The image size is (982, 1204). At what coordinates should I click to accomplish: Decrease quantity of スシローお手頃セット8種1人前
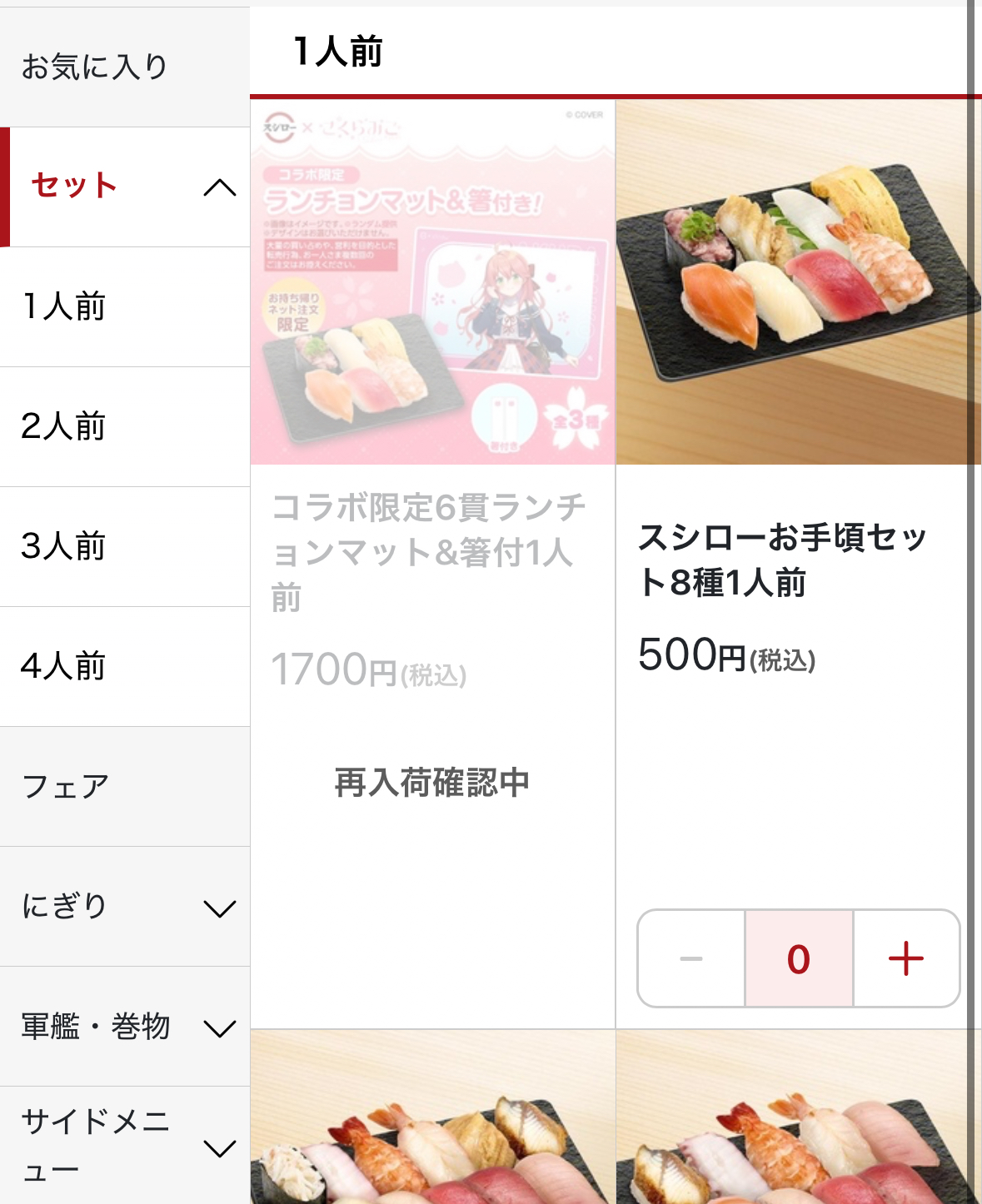691,959
